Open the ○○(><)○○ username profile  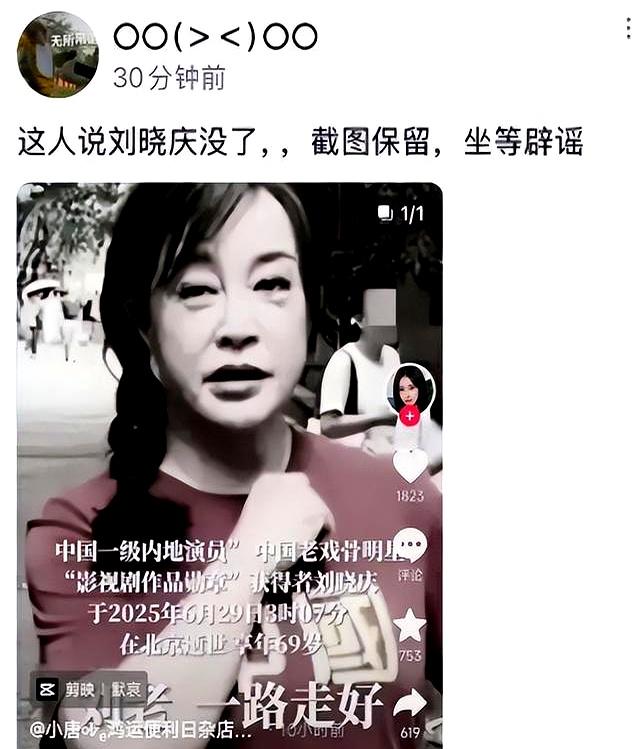(x=215, y=38)
